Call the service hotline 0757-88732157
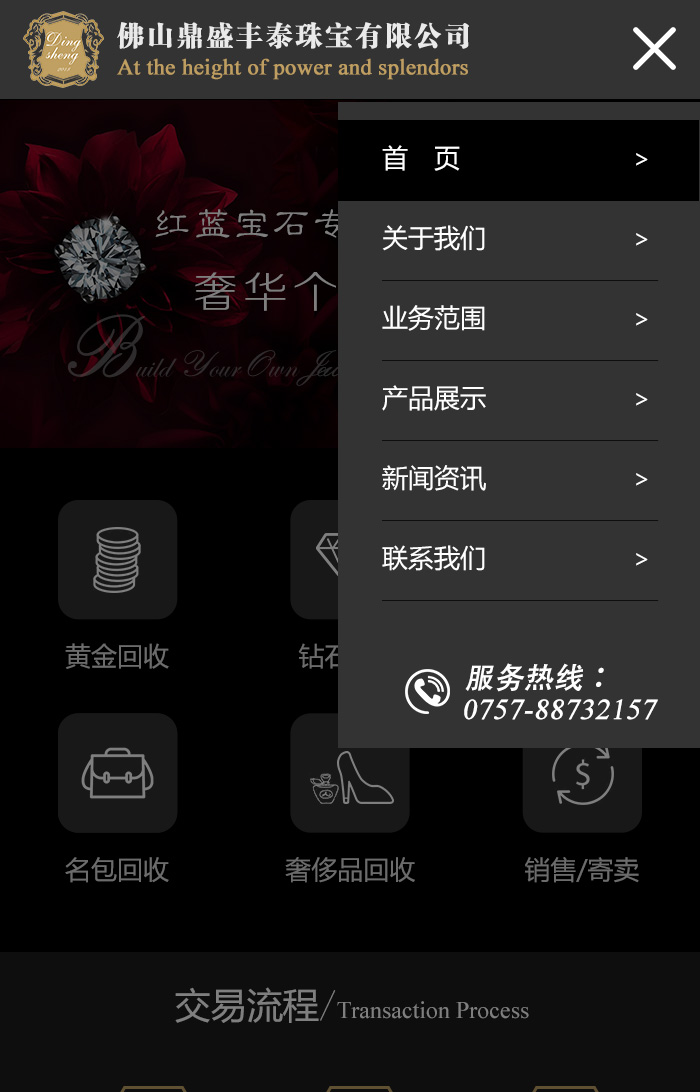The height and width of the screenshot is (1092, 700). coord(558,709)
